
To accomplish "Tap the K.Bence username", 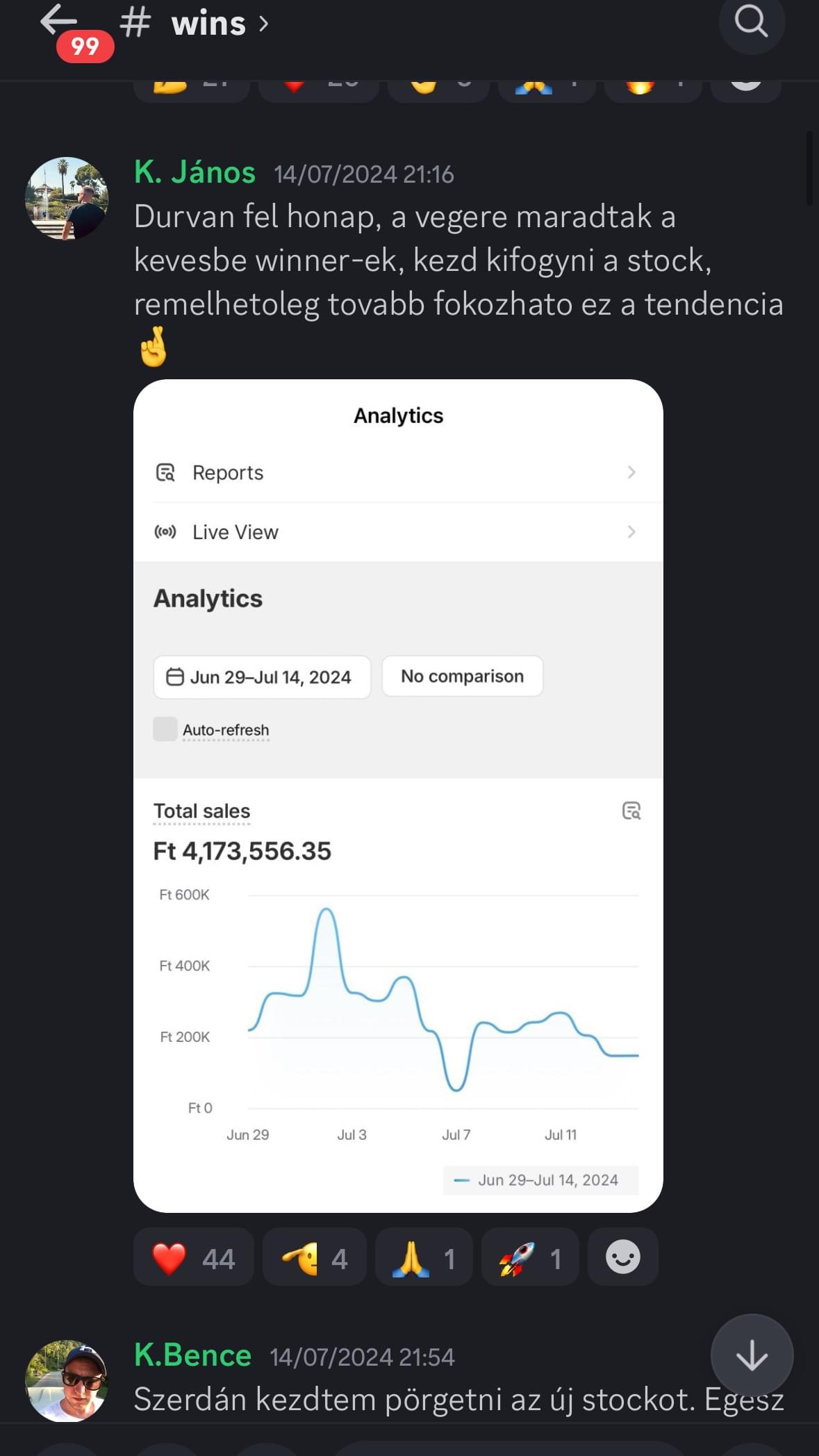I will coord(192,1355).
